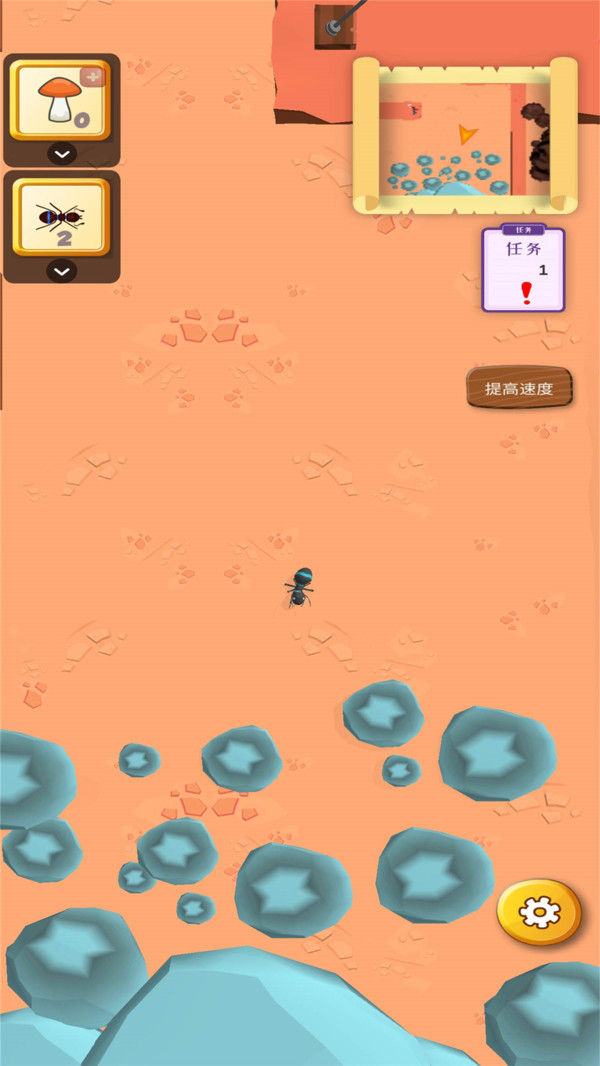Open settings with the gear button
Image resolution: width=600 pixels, height=1066 pixels.
click(539, 911)
